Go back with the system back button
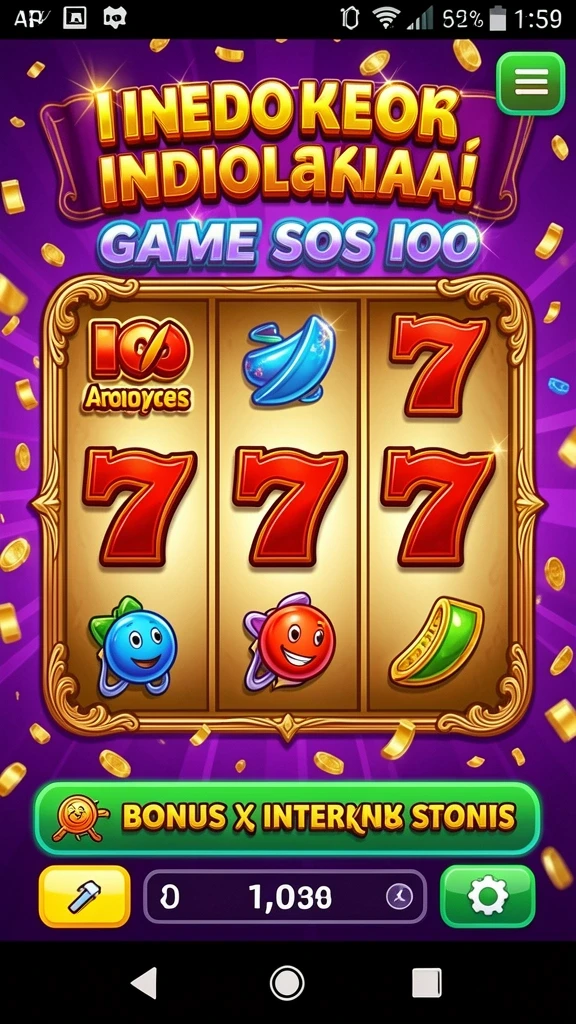The width and height of the screenshot is (576, 1024). tap(143, 983)
